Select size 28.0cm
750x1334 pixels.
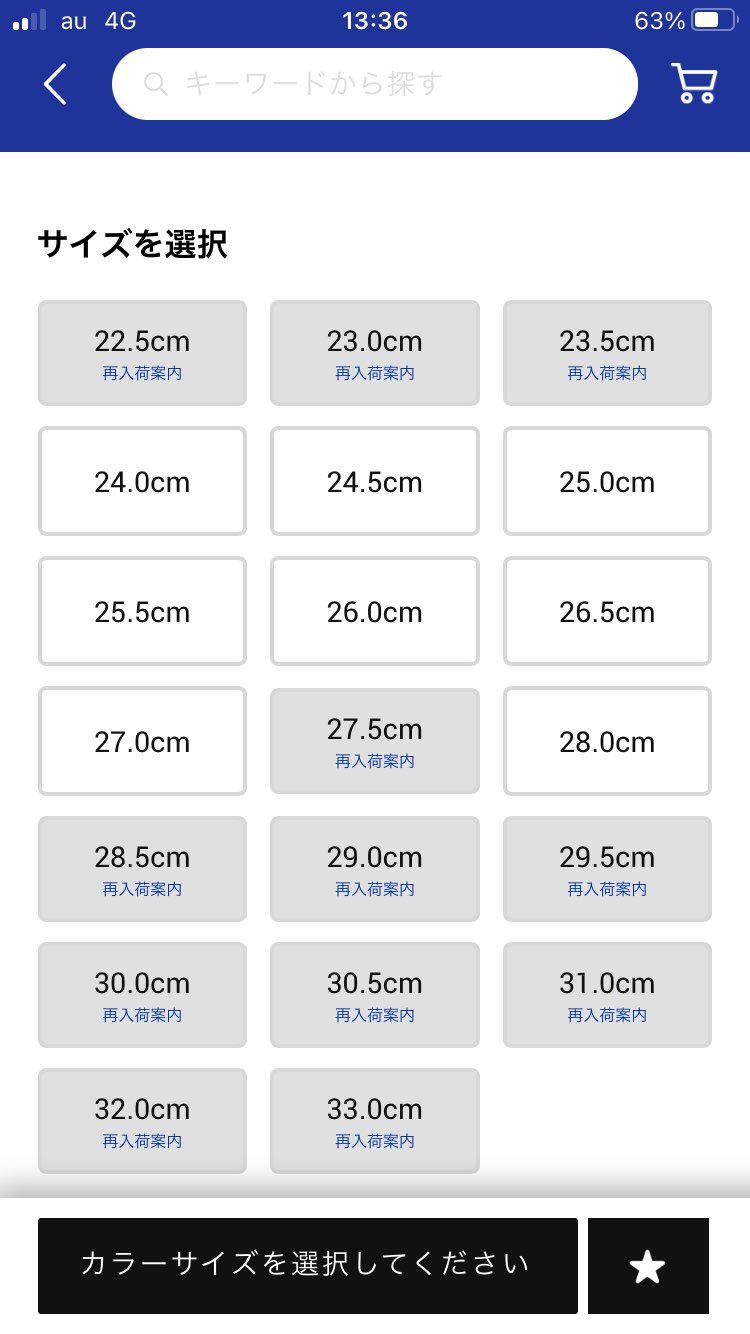607,742
